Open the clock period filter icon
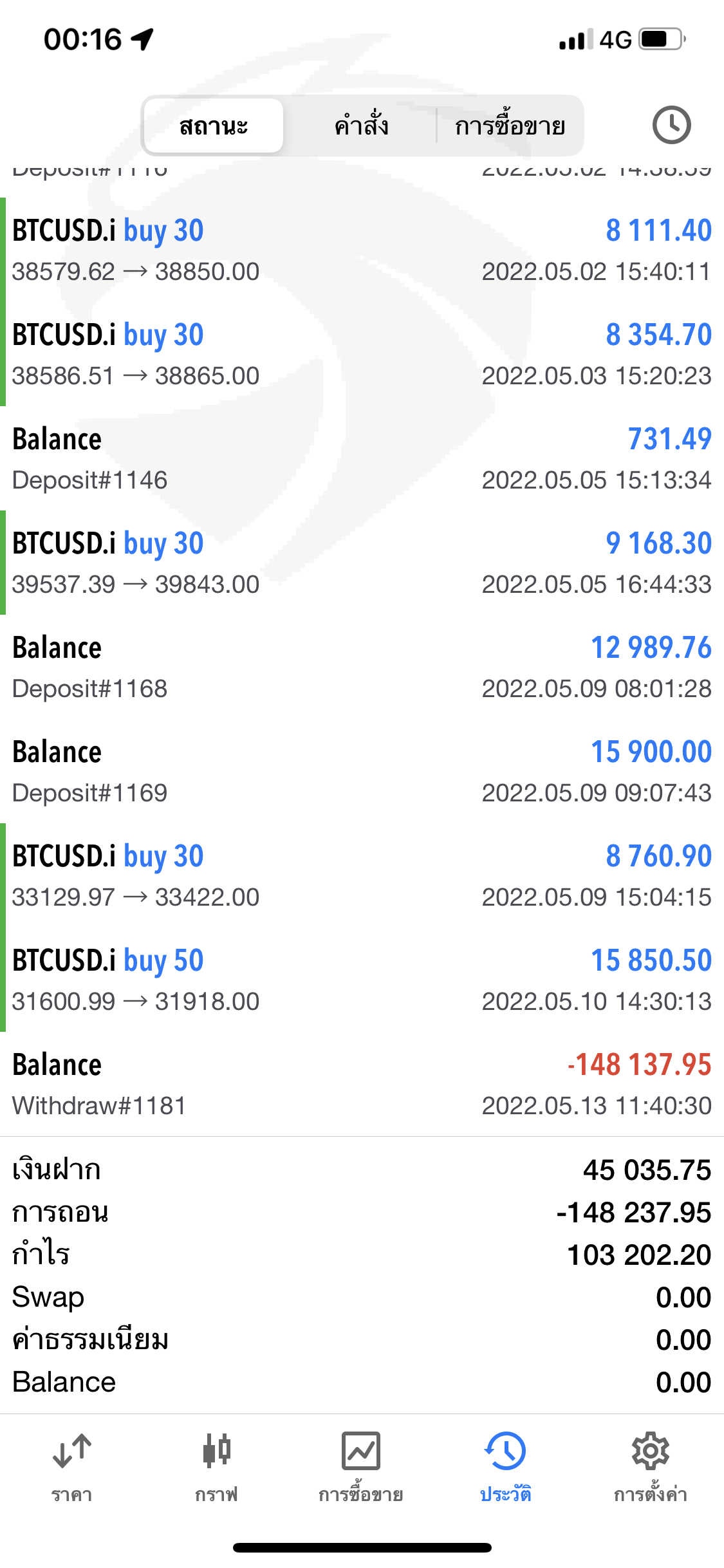The height and width of the screenshot is (1568, 724). (671, 125)
